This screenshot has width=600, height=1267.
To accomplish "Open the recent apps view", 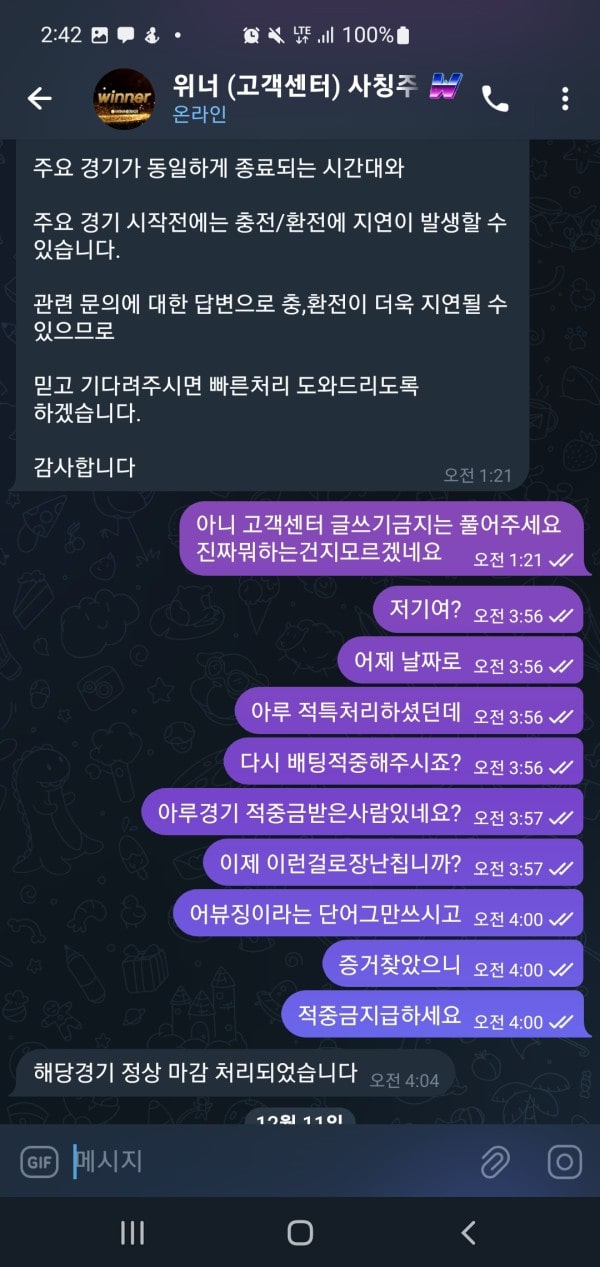I will 132,1232.
